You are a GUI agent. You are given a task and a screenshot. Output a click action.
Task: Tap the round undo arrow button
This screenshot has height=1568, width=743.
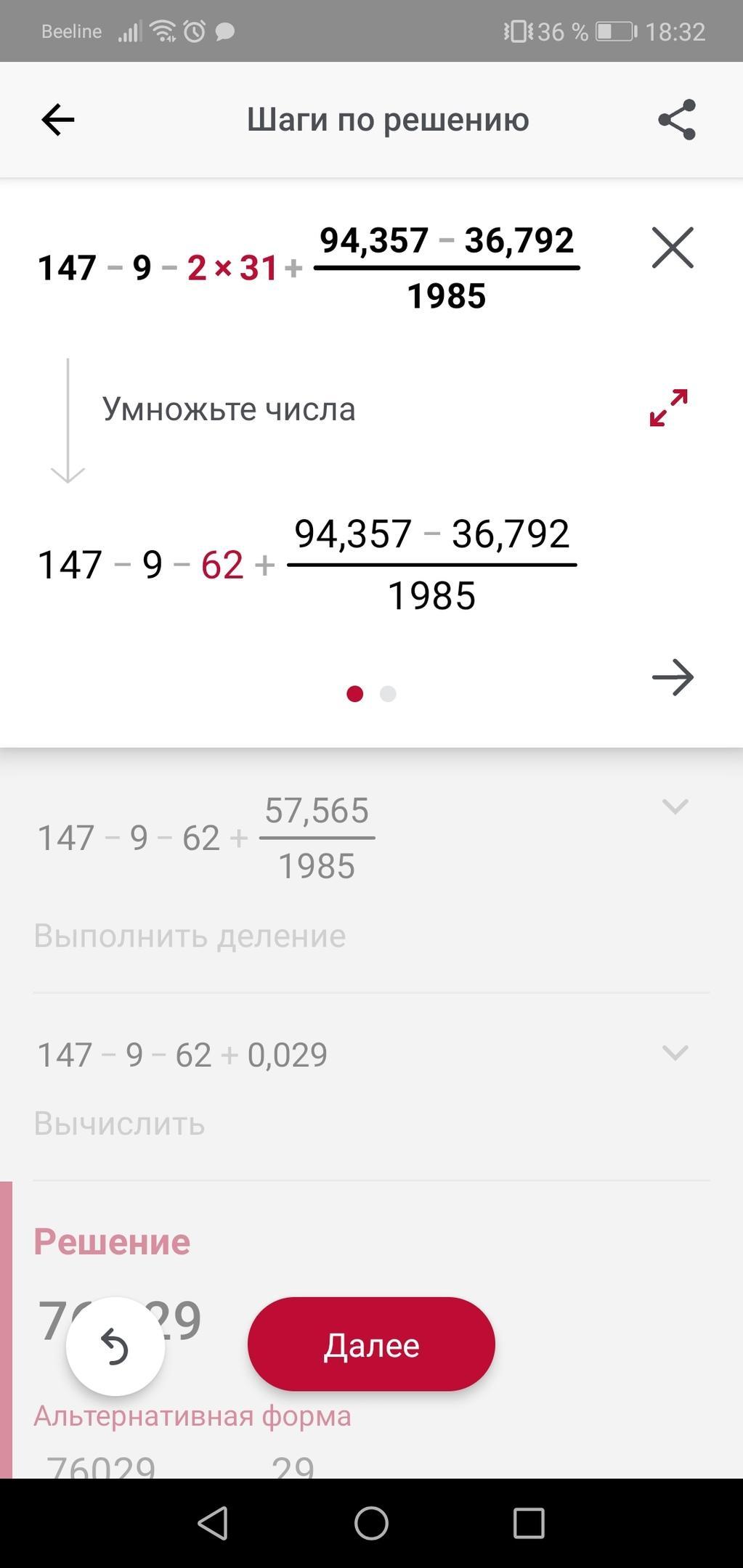[x=115, y=1347]
